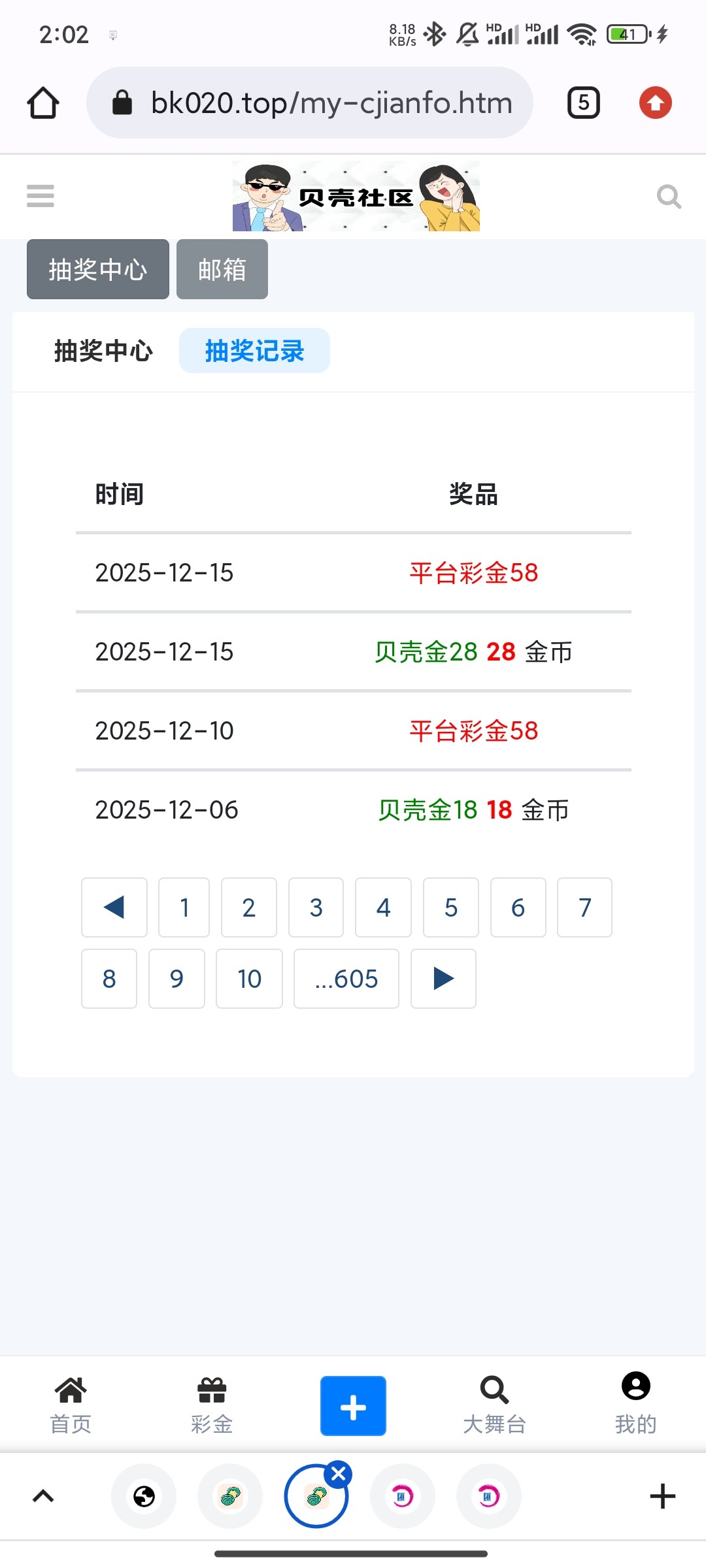Open the 邮箱 section
This screenshot has height=1568, width=706.
pyautogui.click(x=222, y=269)
